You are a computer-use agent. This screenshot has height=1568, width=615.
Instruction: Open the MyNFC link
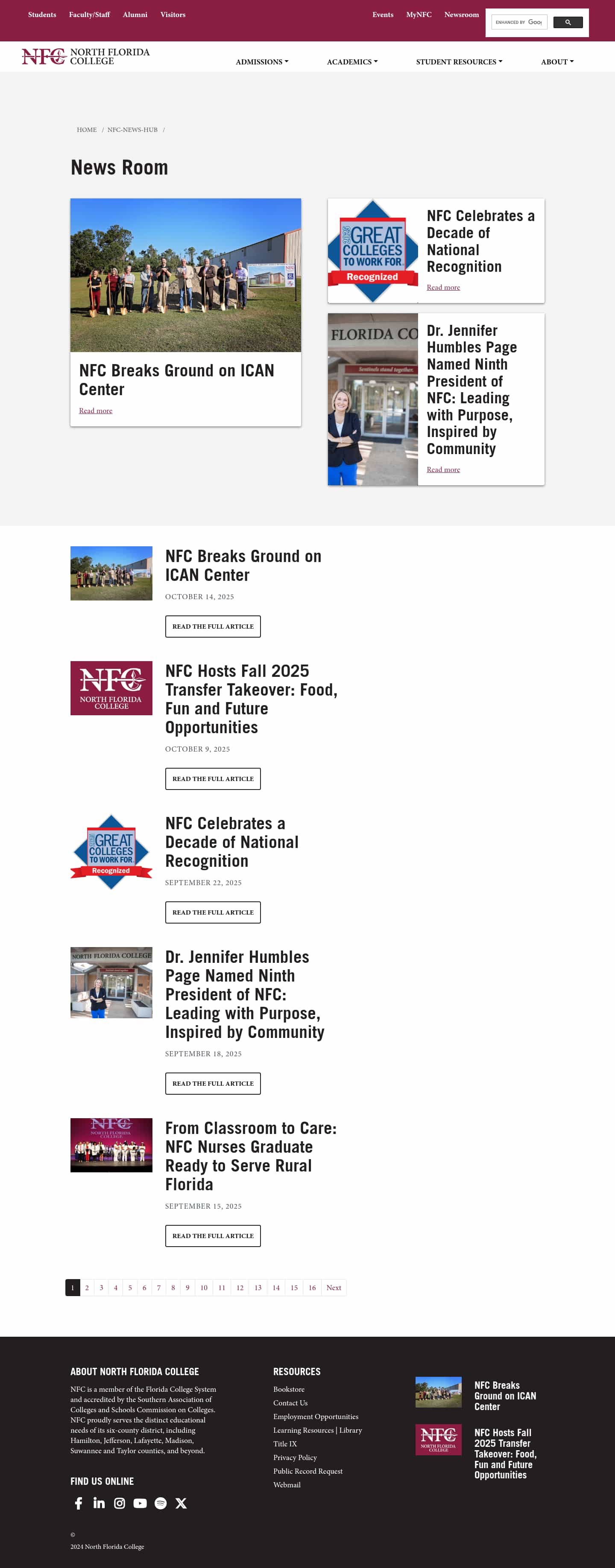tap(418, 15)
